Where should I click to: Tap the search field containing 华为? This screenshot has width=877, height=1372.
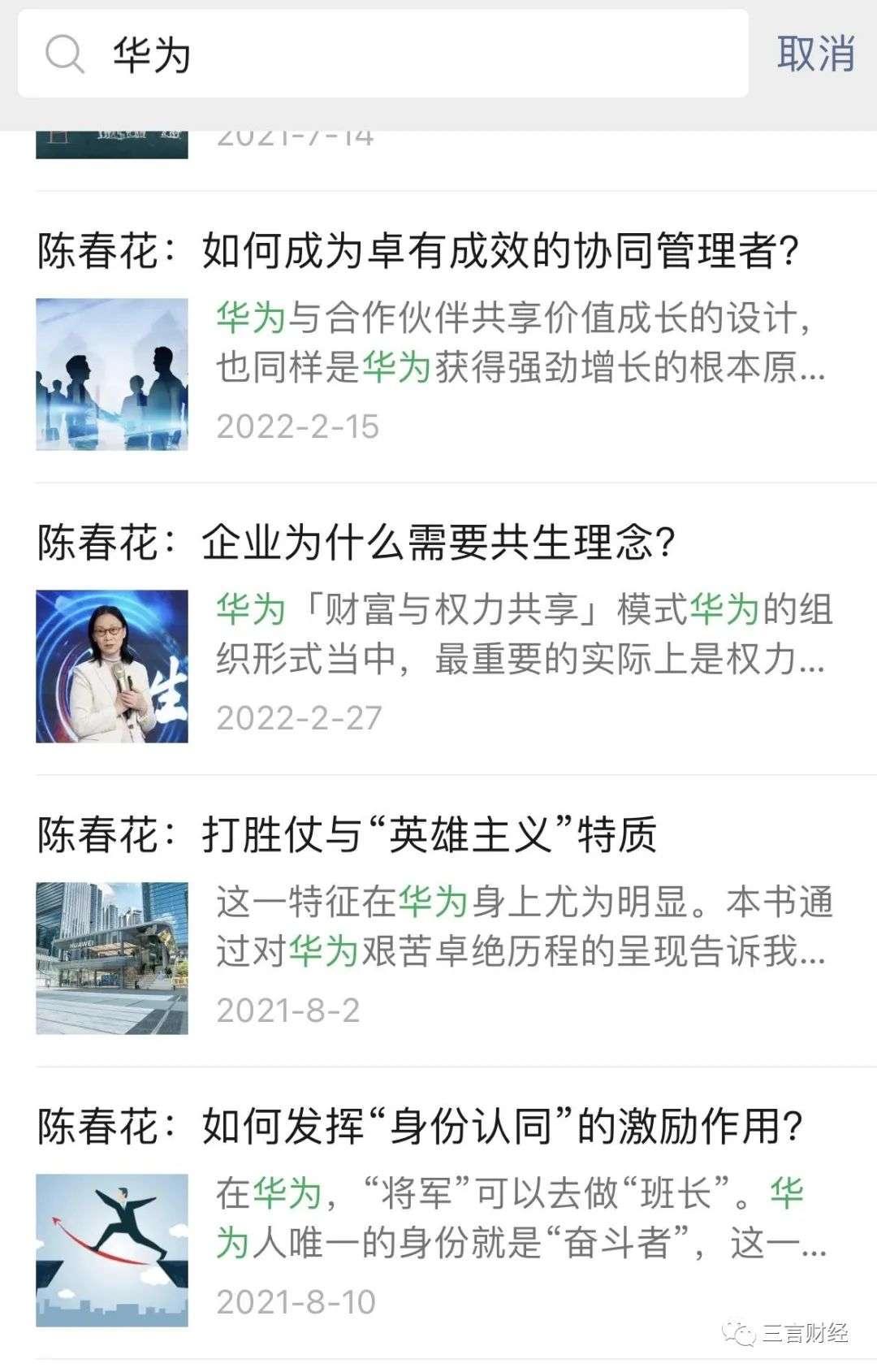pos(406,54)
